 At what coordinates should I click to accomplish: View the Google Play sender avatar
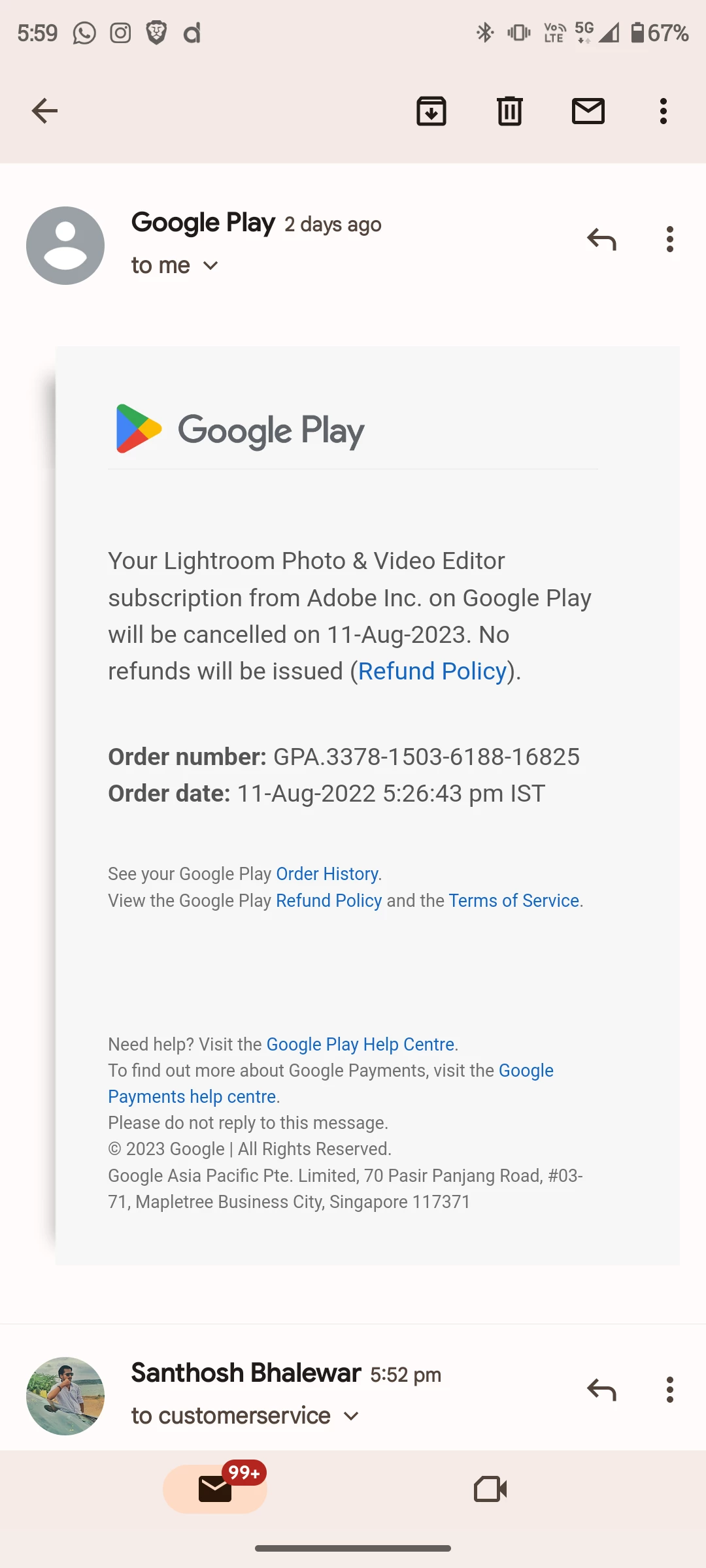pos(65,246)
